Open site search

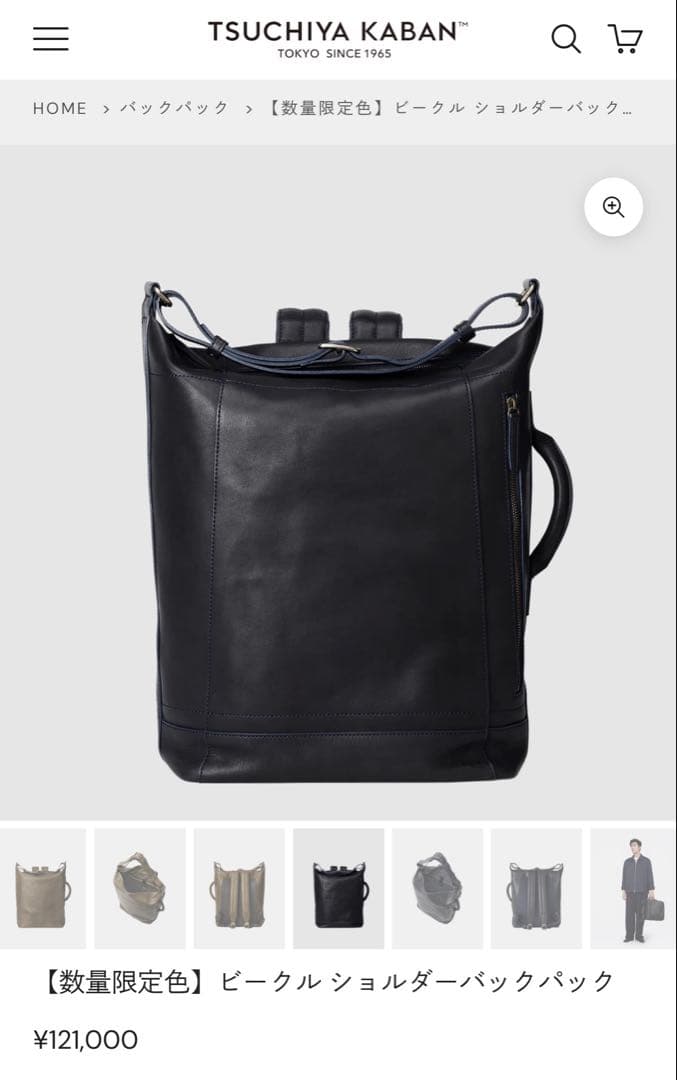(565, 39)
